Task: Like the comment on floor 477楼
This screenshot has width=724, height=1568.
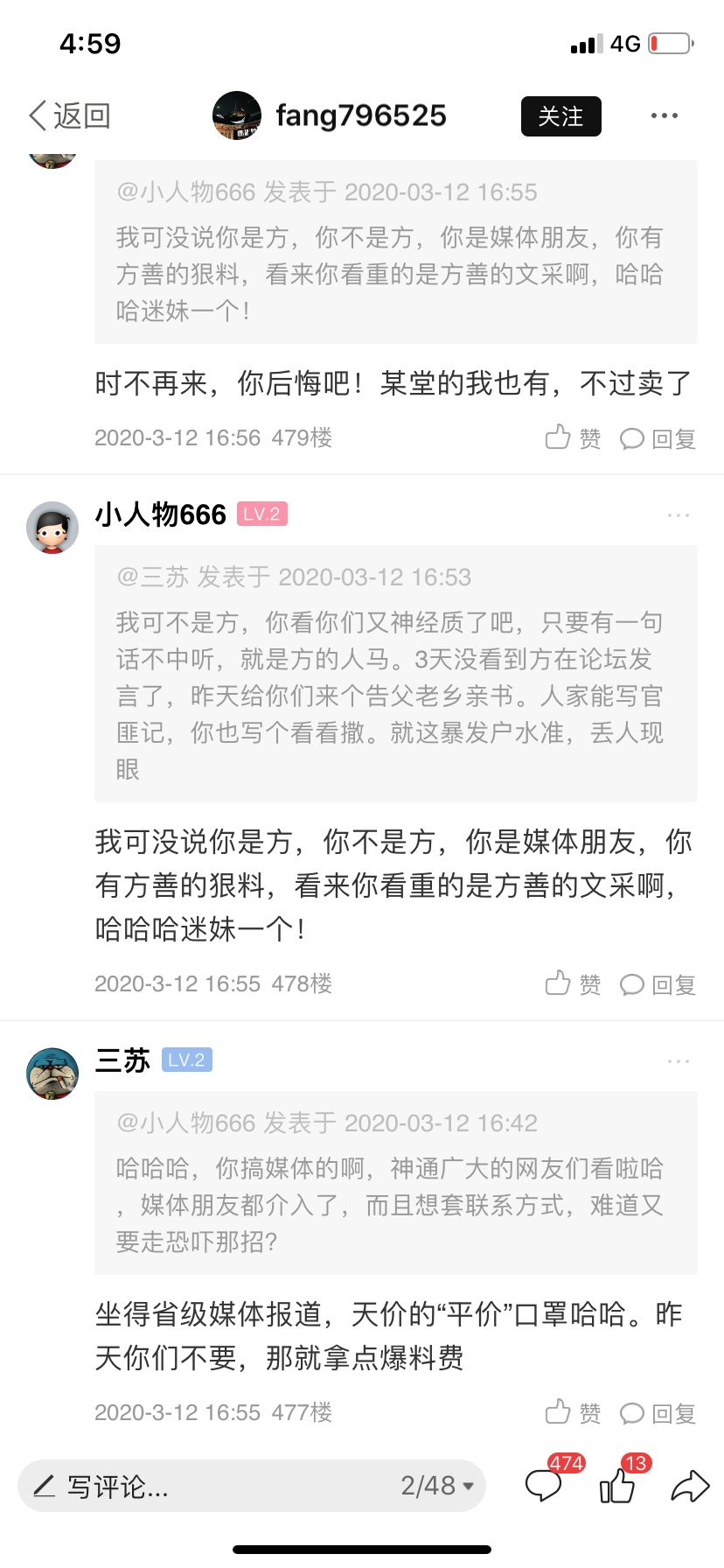Action: (x=573, y=1412)
